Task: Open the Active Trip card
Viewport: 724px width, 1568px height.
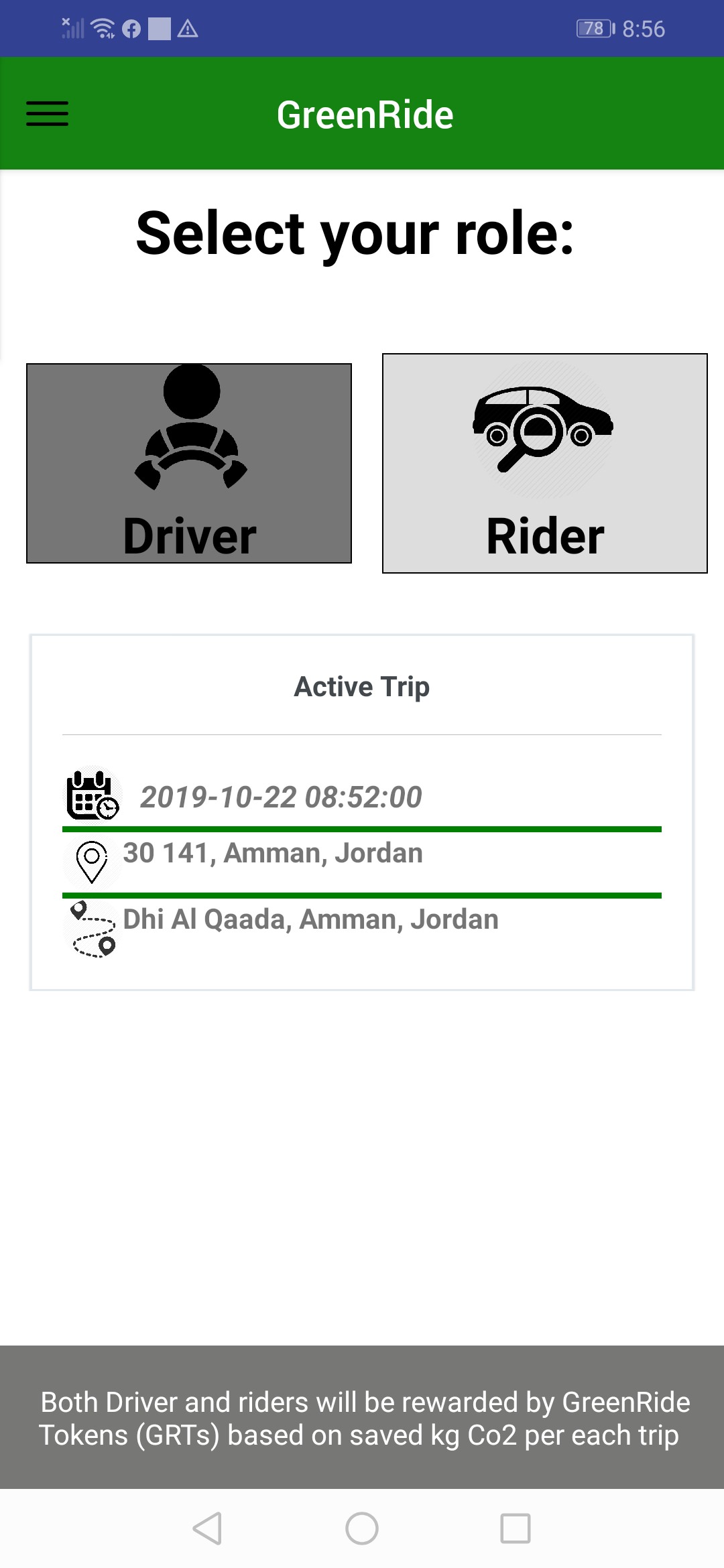Action: point(362,812)
